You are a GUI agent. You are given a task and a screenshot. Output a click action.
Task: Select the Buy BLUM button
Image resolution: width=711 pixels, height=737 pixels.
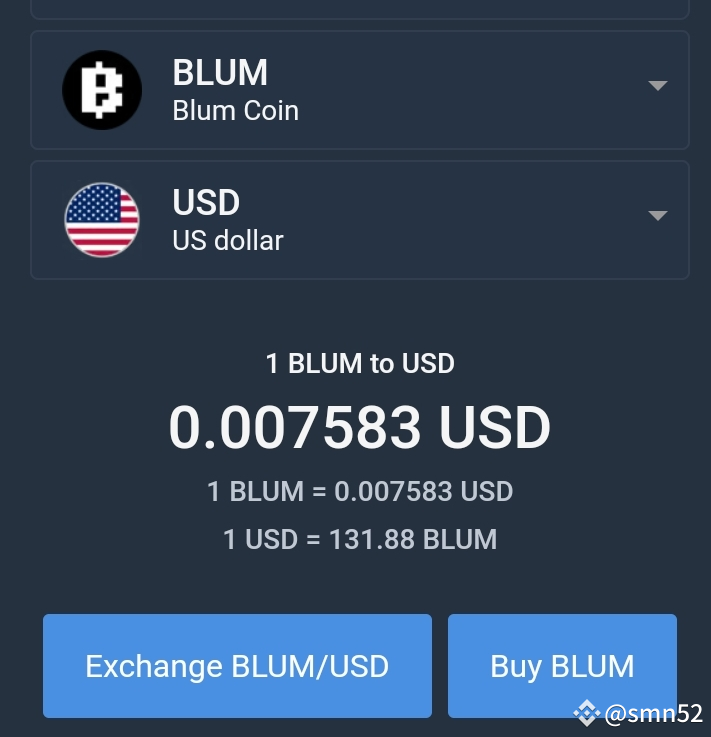[562, 664]
